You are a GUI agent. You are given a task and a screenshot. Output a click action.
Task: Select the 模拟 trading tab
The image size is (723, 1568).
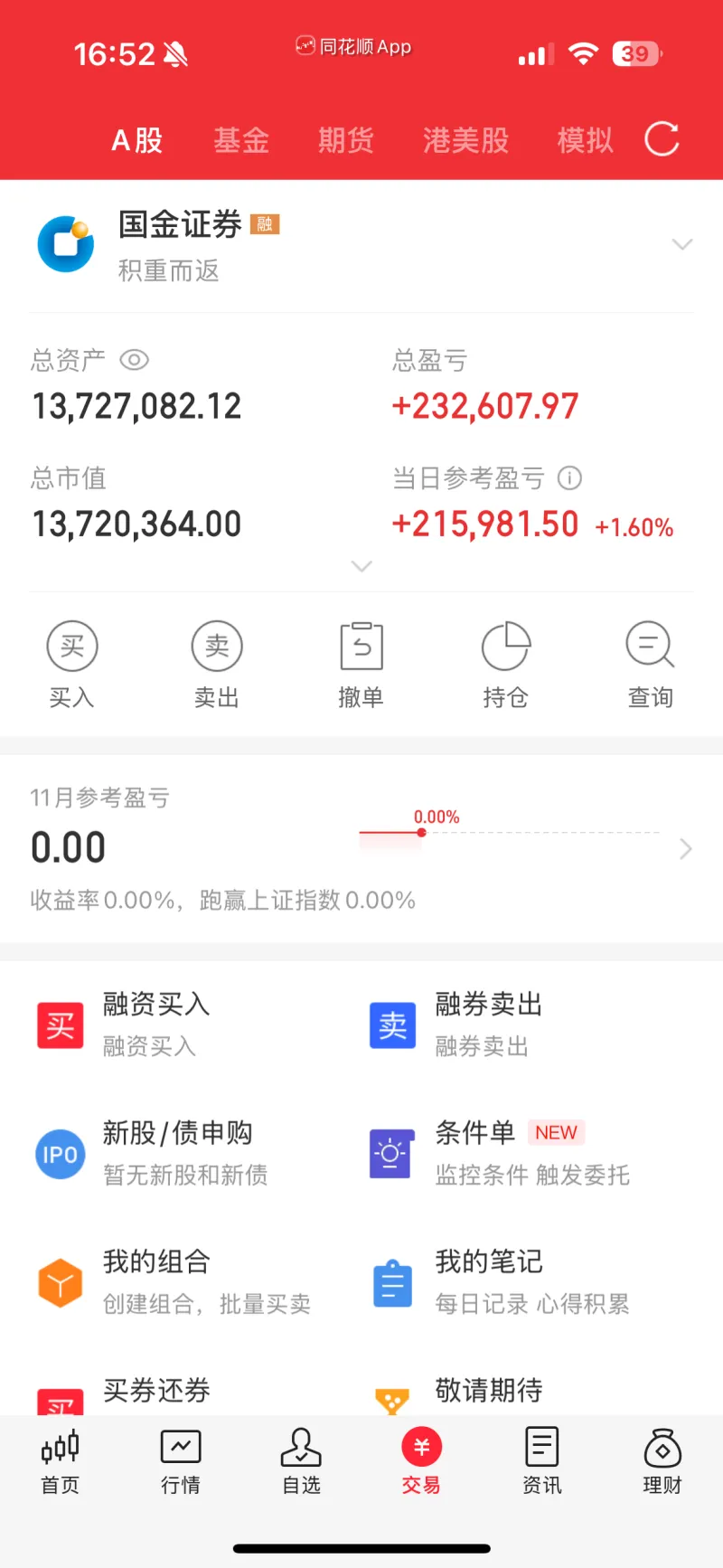(585, 140)
